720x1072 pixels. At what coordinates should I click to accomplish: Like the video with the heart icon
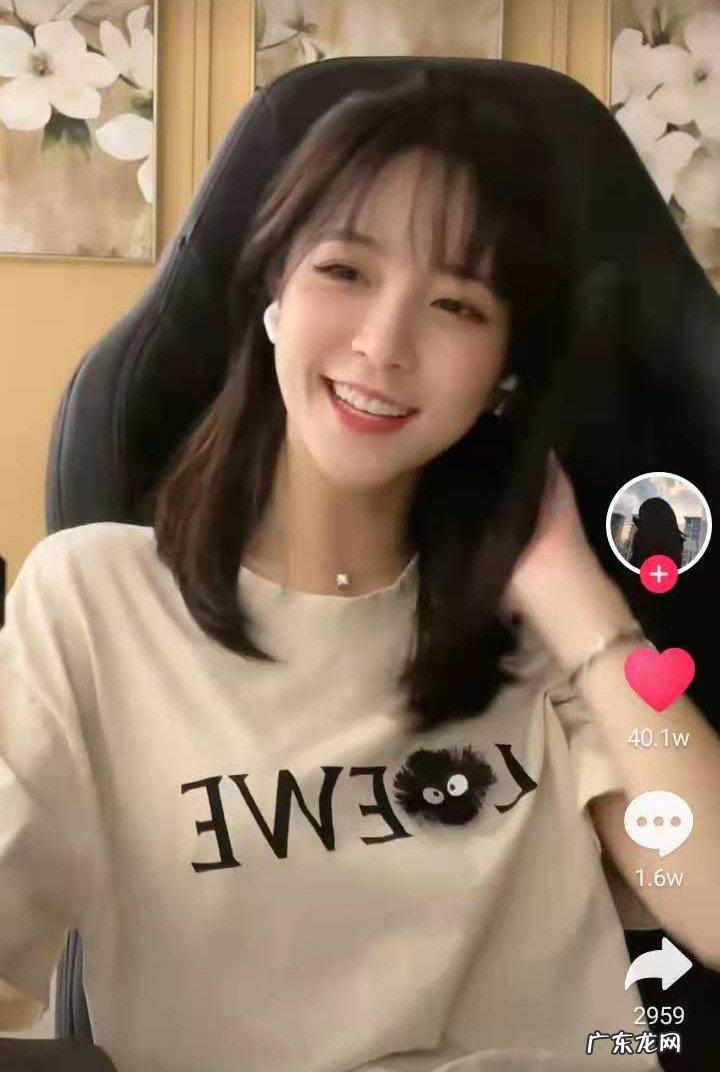point(659,679)
